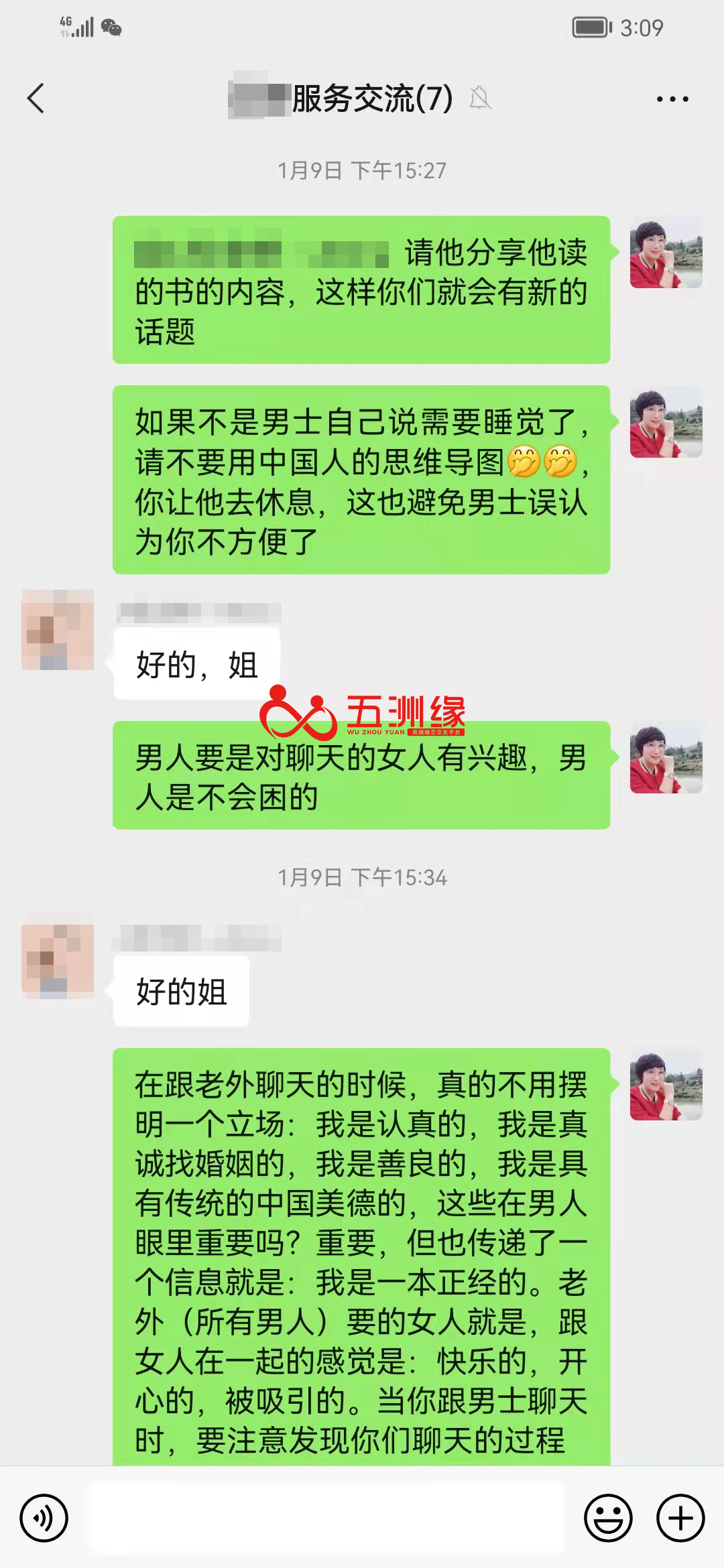Open the group chat info menu
724x1568 pixels.
pyautogui.click(x=672, y=99)
